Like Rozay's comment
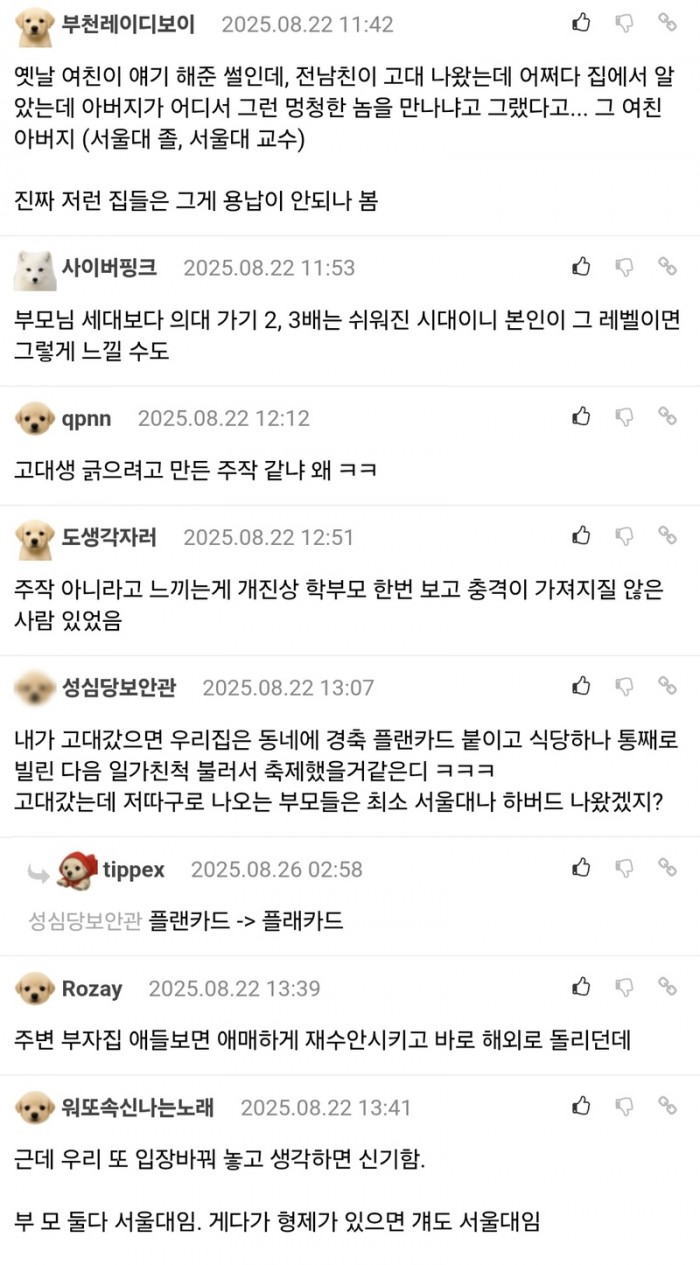Viewport: 700px width, 1265px height. click(581, 987)
